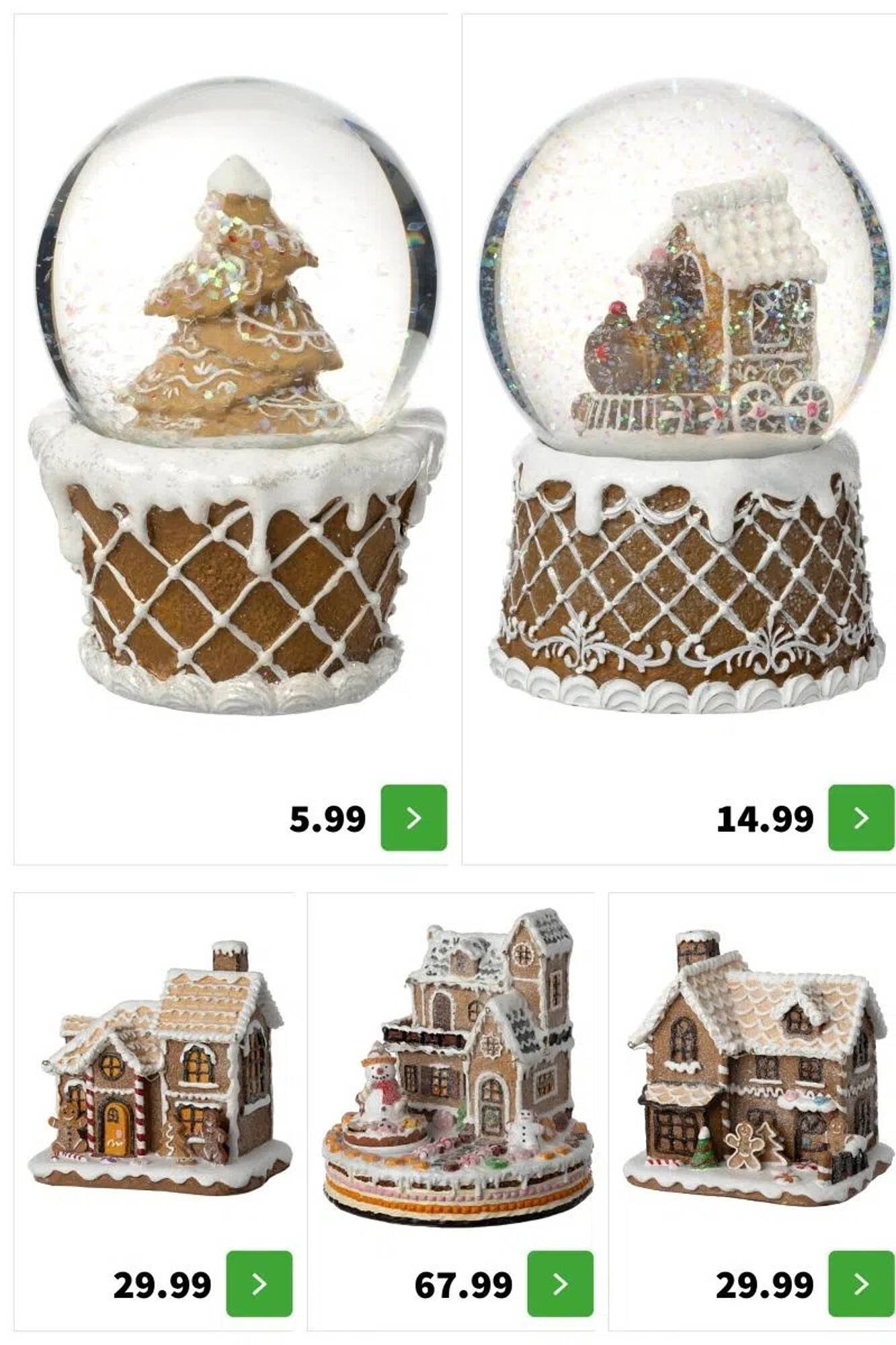This screenshot has height=1345, width=896.
Task: Tap the green arrow beside 14.99
Action: coord(861,817)
